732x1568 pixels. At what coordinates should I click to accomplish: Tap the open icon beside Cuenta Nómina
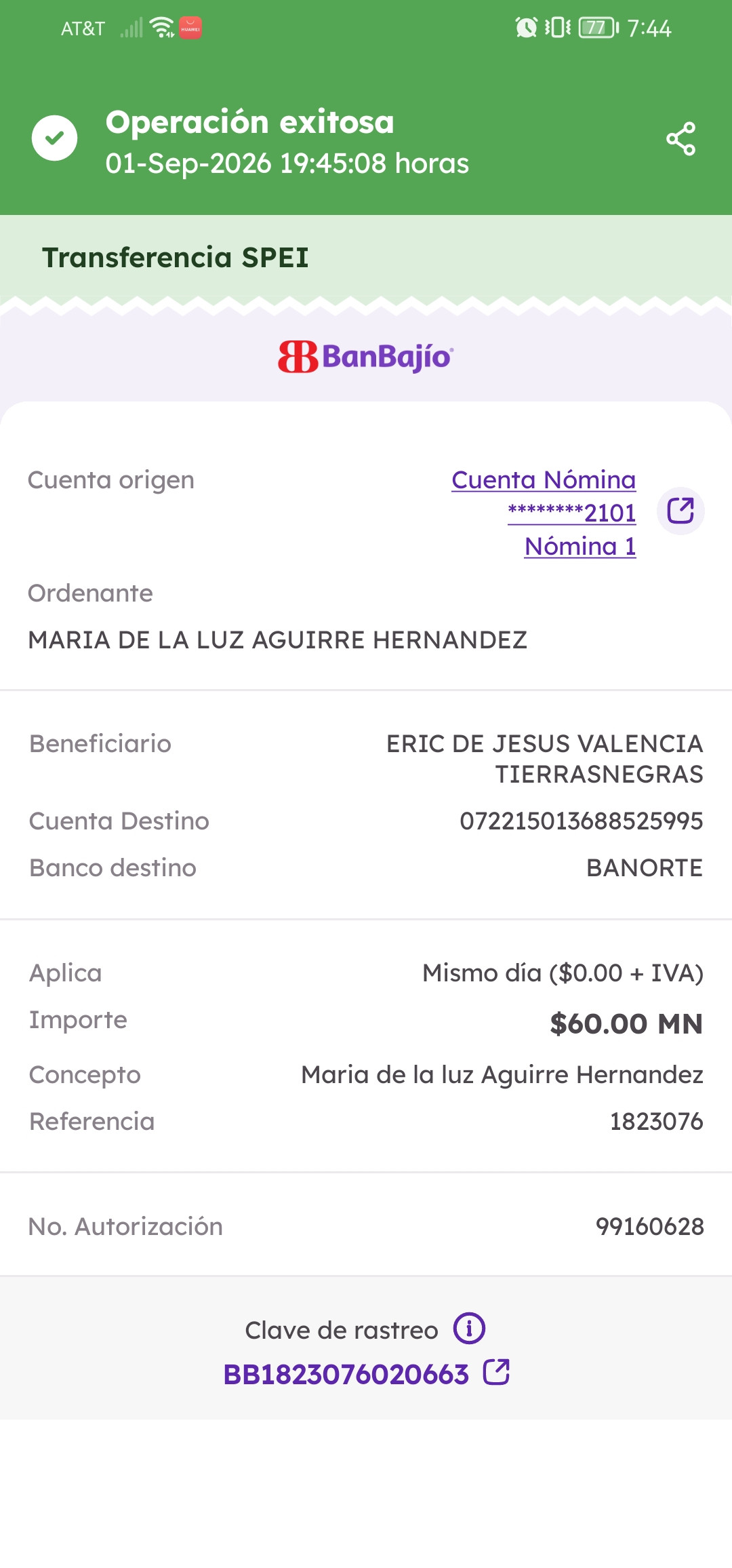click(x=680, y=511)
